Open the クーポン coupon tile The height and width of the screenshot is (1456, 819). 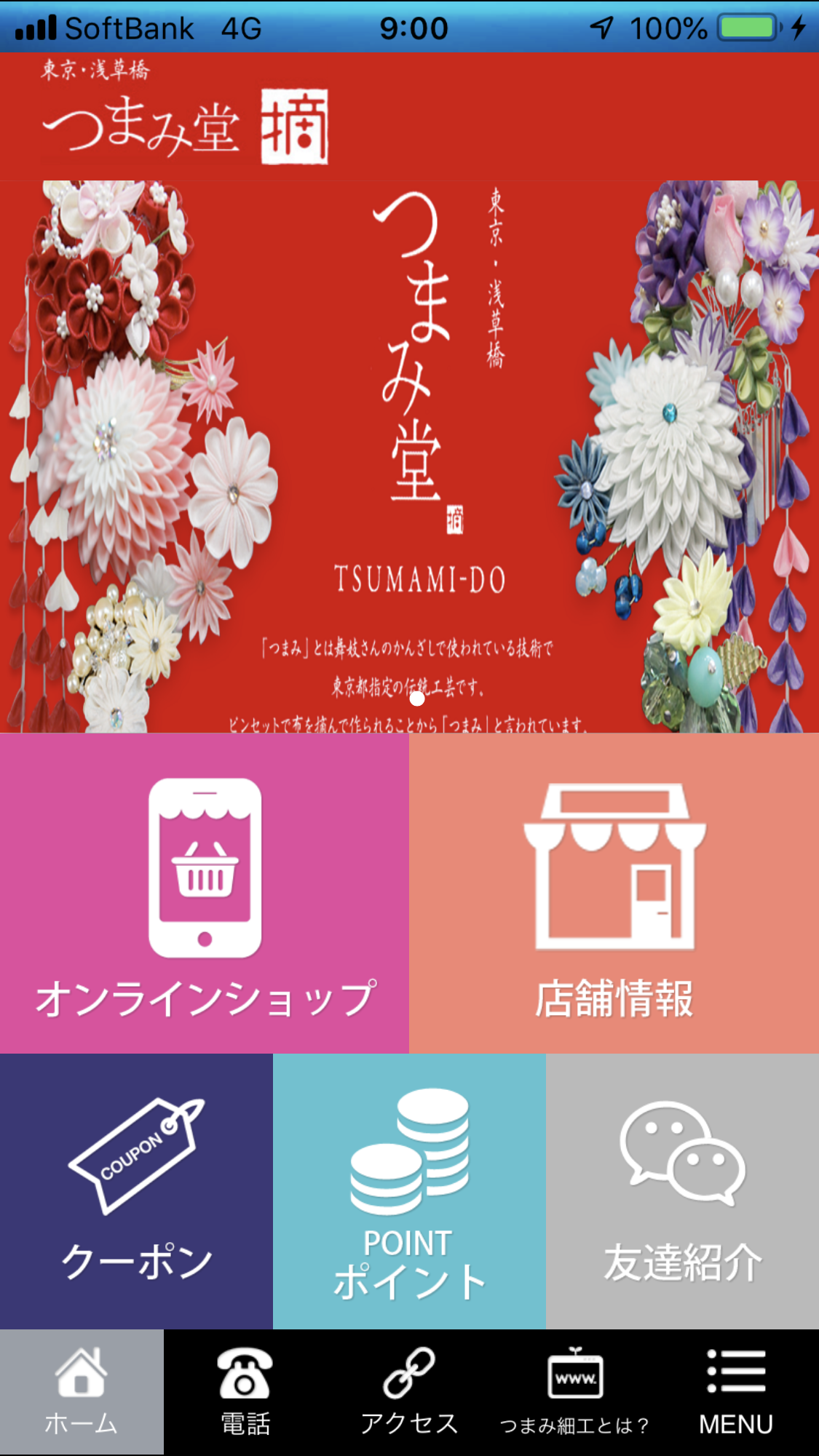point(136,1191)
